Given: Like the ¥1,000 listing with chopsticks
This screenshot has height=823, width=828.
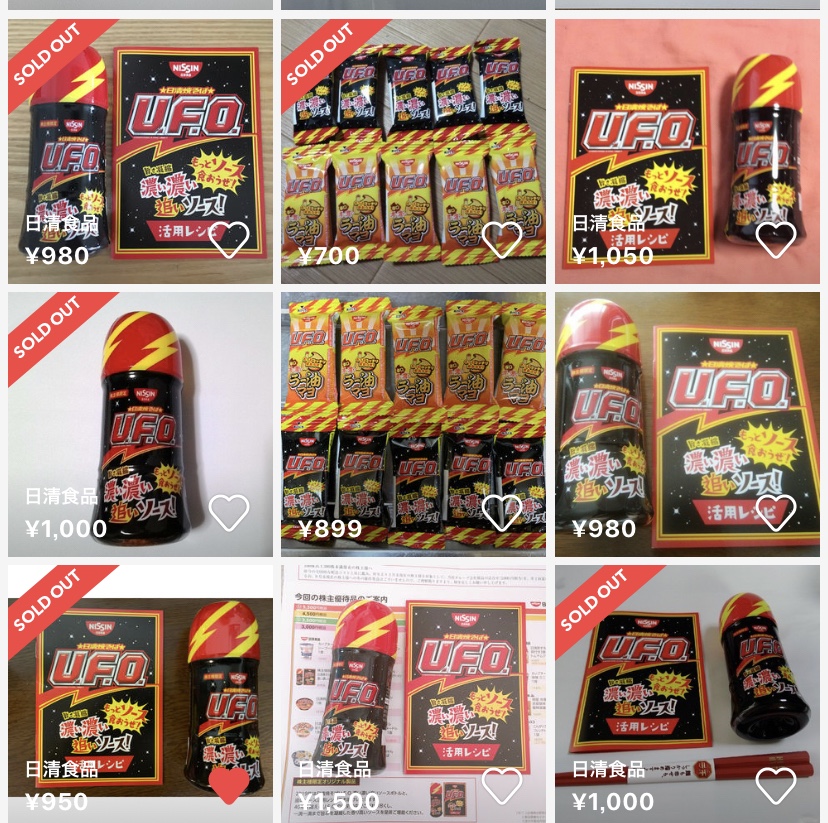Looking at the screenshot, I should click(x=775, y=785).
